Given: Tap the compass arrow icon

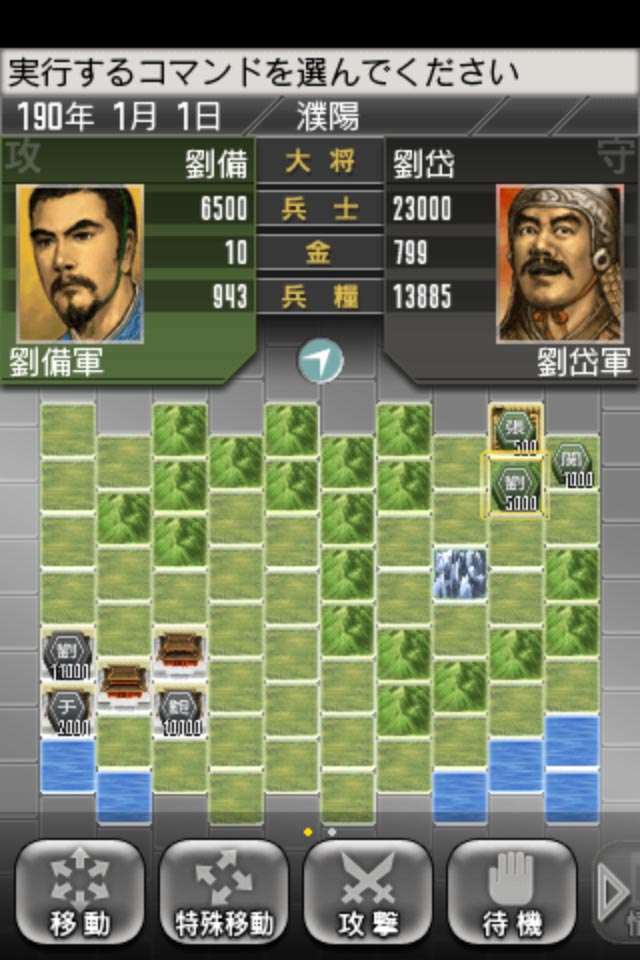Looking at the screenshot, I should click(x=320, y=360).
